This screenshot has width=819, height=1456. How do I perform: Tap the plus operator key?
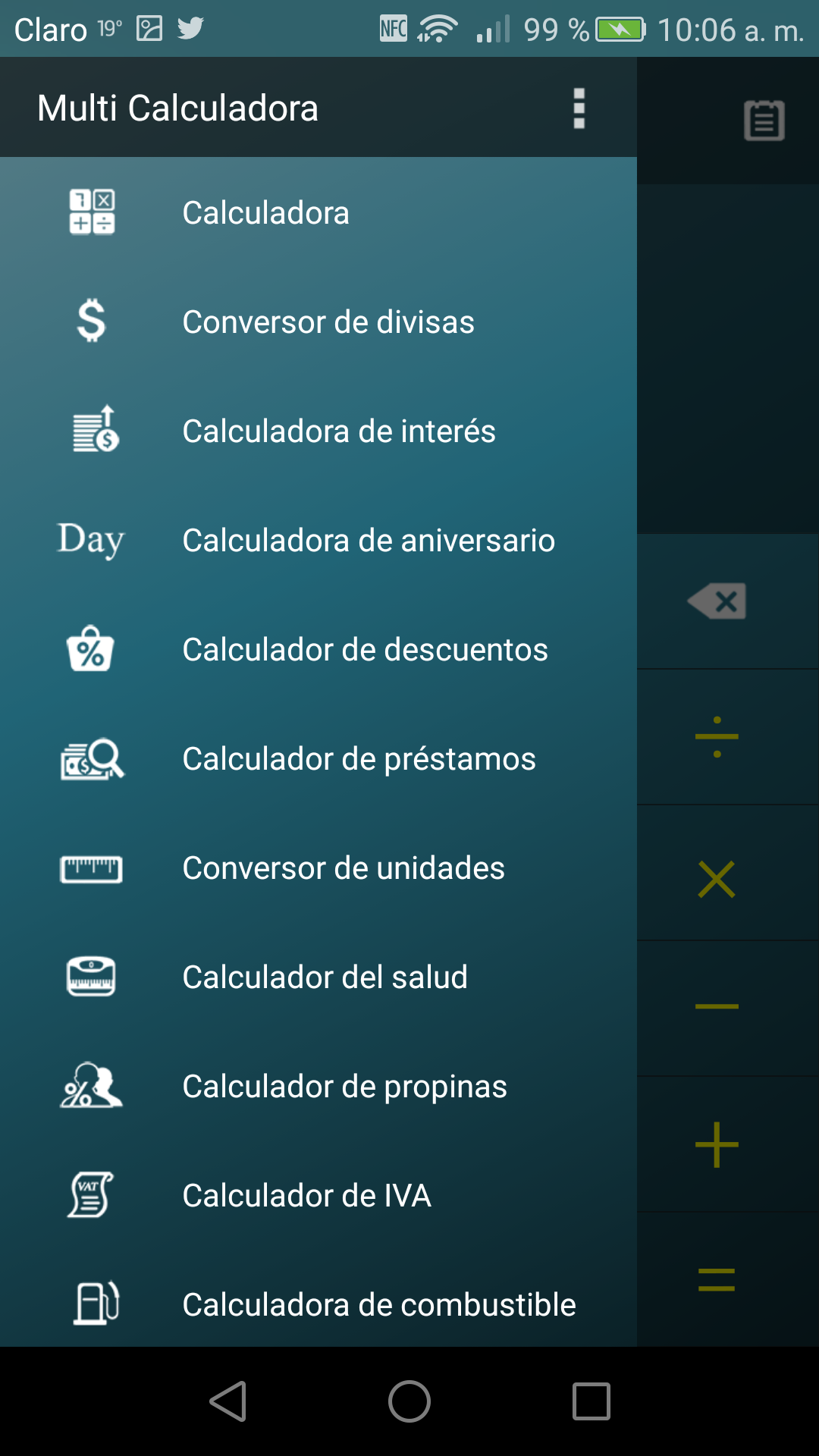click(x=717, y=1144)
